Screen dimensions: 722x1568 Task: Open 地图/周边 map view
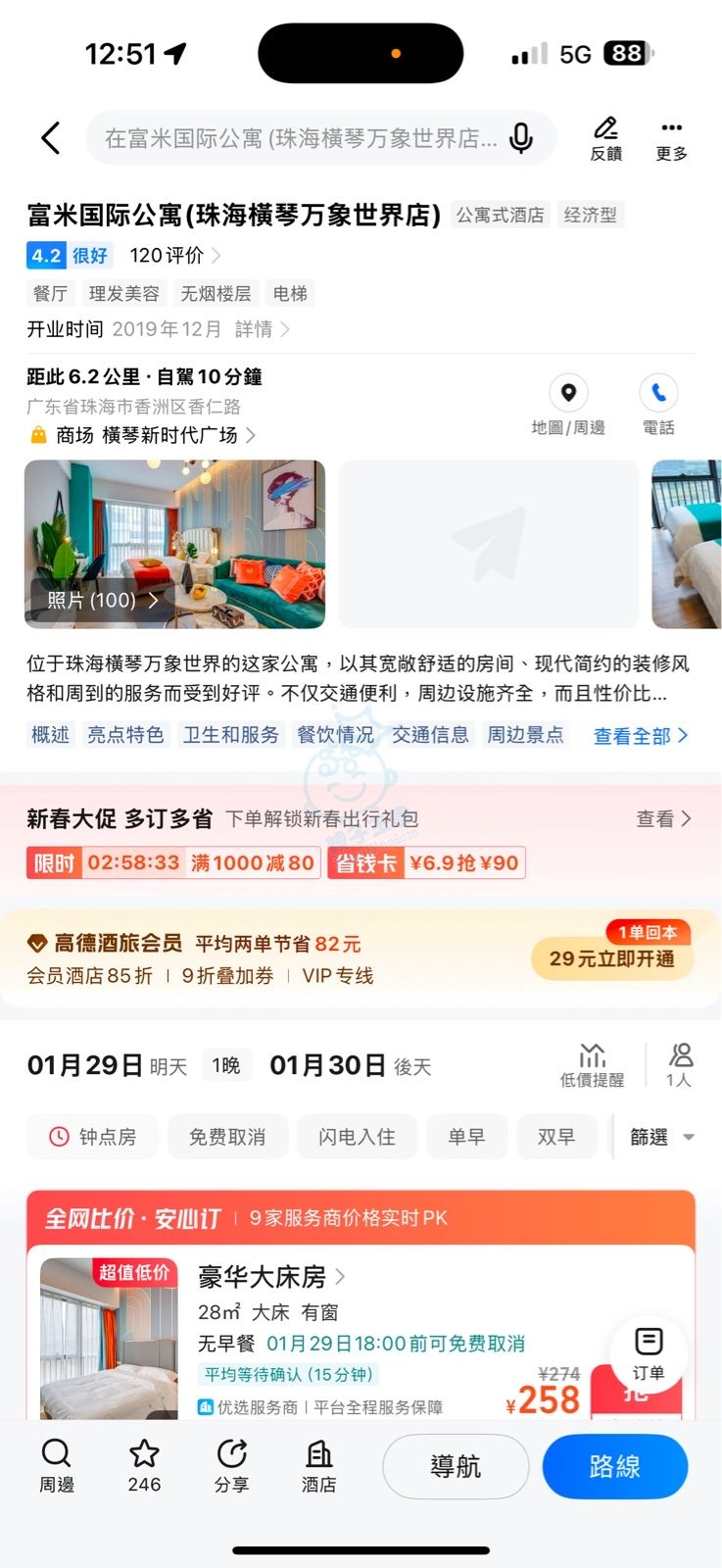(x=568, y=405)
